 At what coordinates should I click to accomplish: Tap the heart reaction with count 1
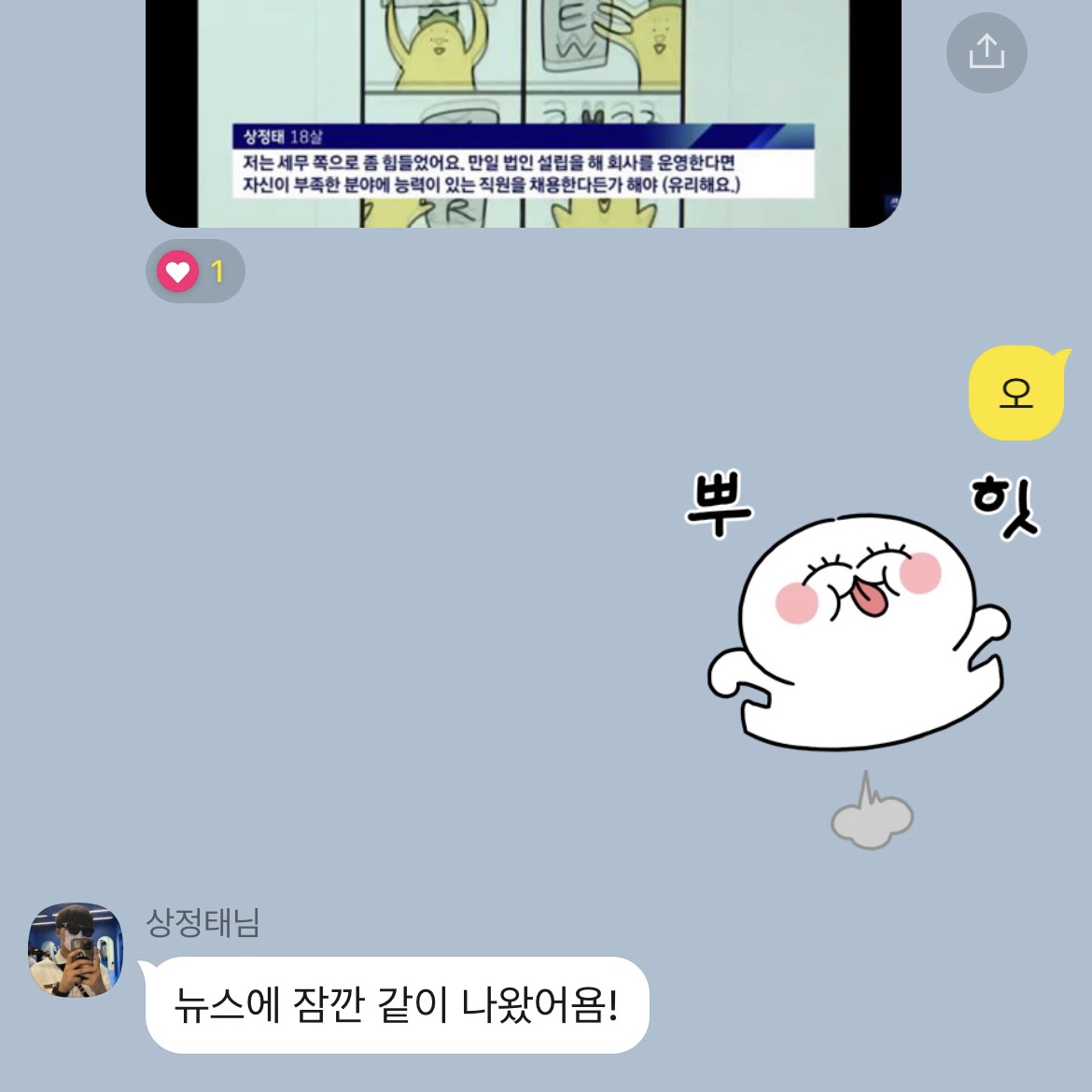pyautogui.click(x=195, y=272)
